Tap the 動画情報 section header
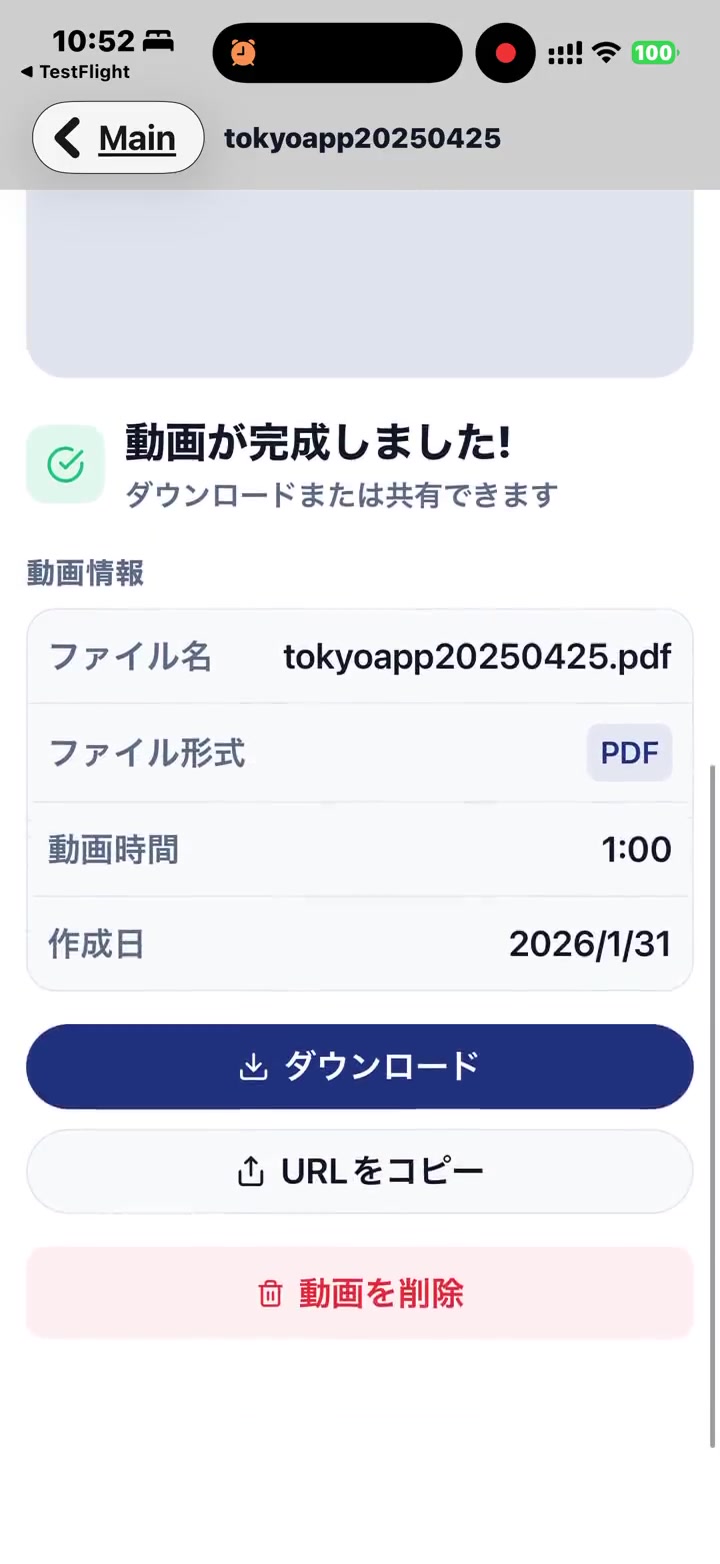Viewport: 720px width, 1564px height. click(x=85, y=573)
